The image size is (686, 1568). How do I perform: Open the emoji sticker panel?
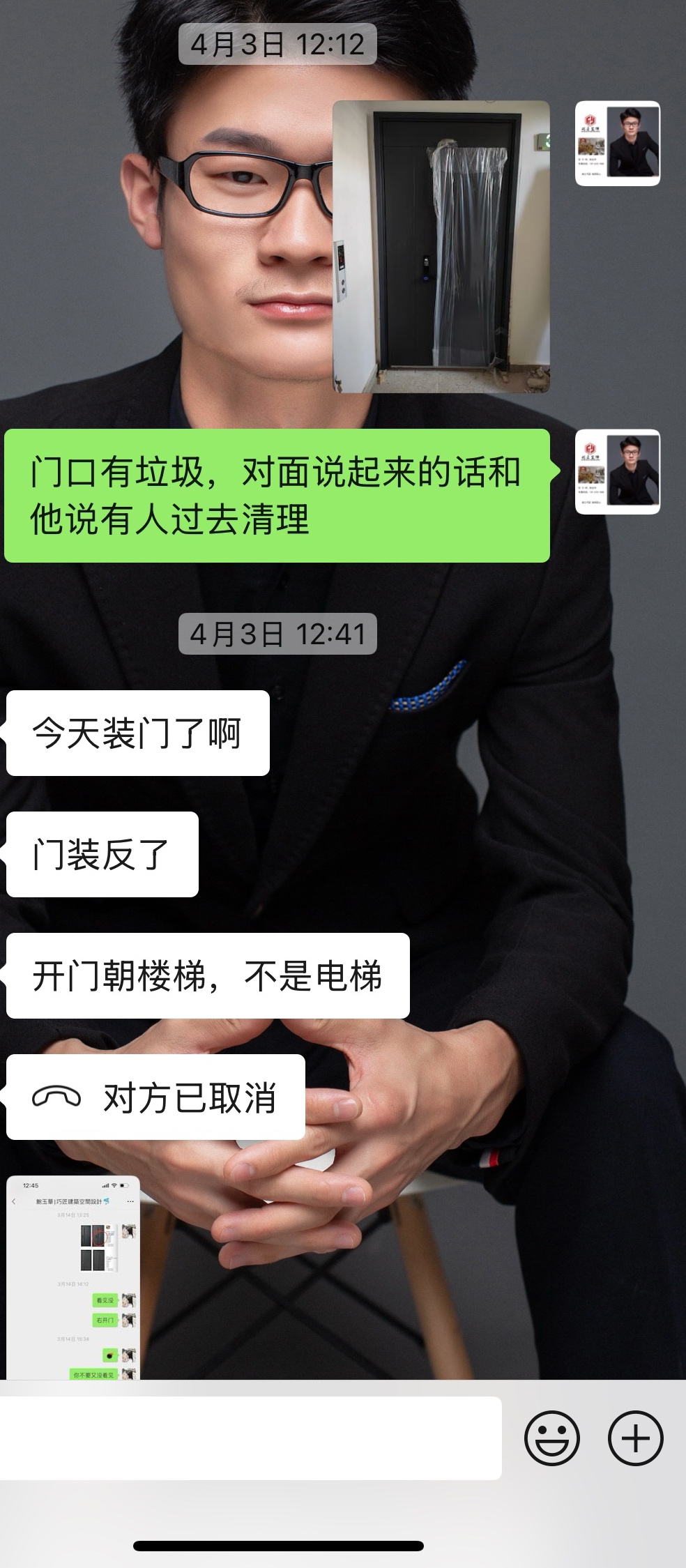(551, 1438)
